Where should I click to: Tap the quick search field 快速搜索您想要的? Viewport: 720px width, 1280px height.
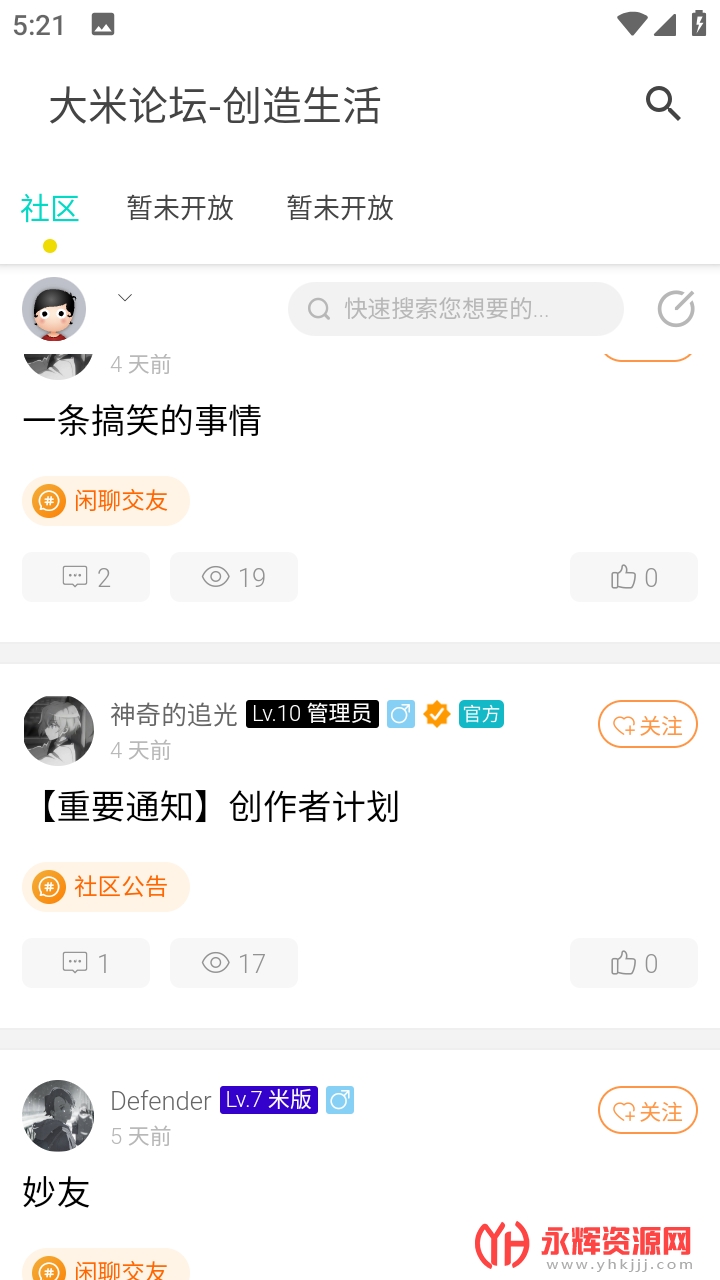point(456,309)
